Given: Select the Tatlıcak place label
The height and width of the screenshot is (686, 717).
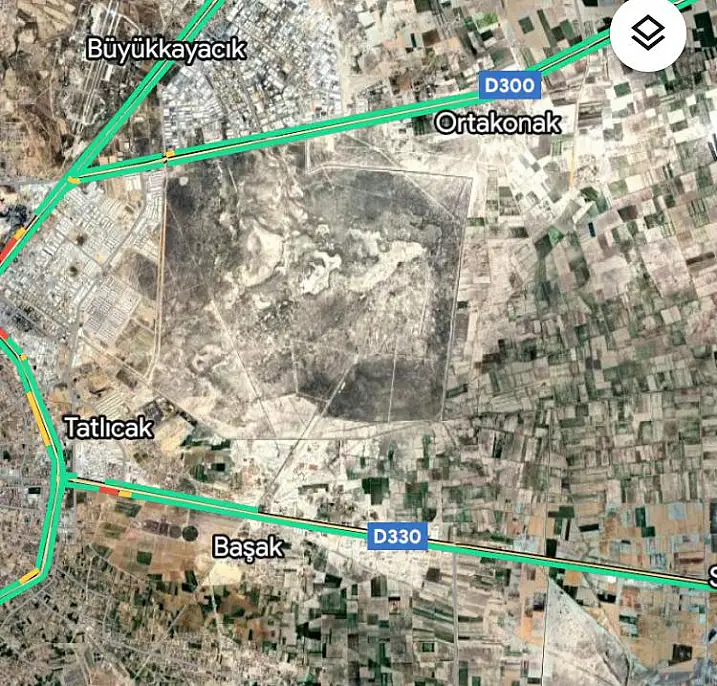Looking at the screenshot, I should [108, 428].
